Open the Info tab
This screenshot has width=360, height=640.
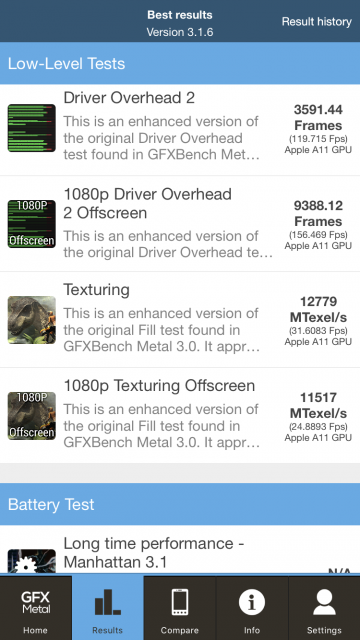coord(252,608)
